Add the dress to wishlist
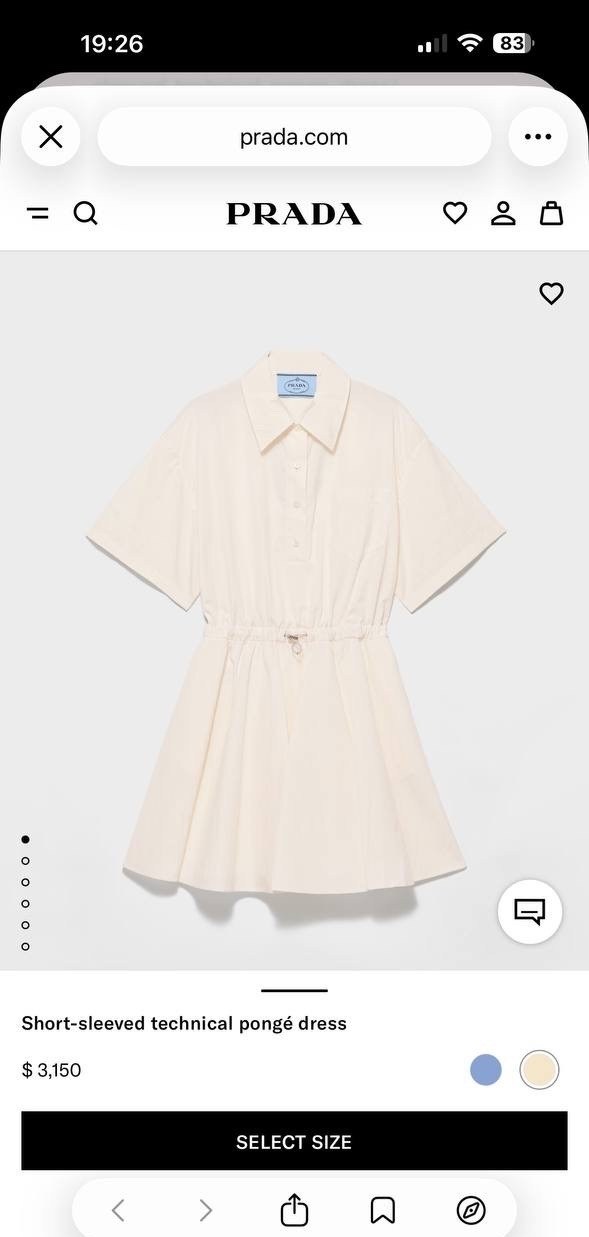589x1237 pixels. (551, 293)
